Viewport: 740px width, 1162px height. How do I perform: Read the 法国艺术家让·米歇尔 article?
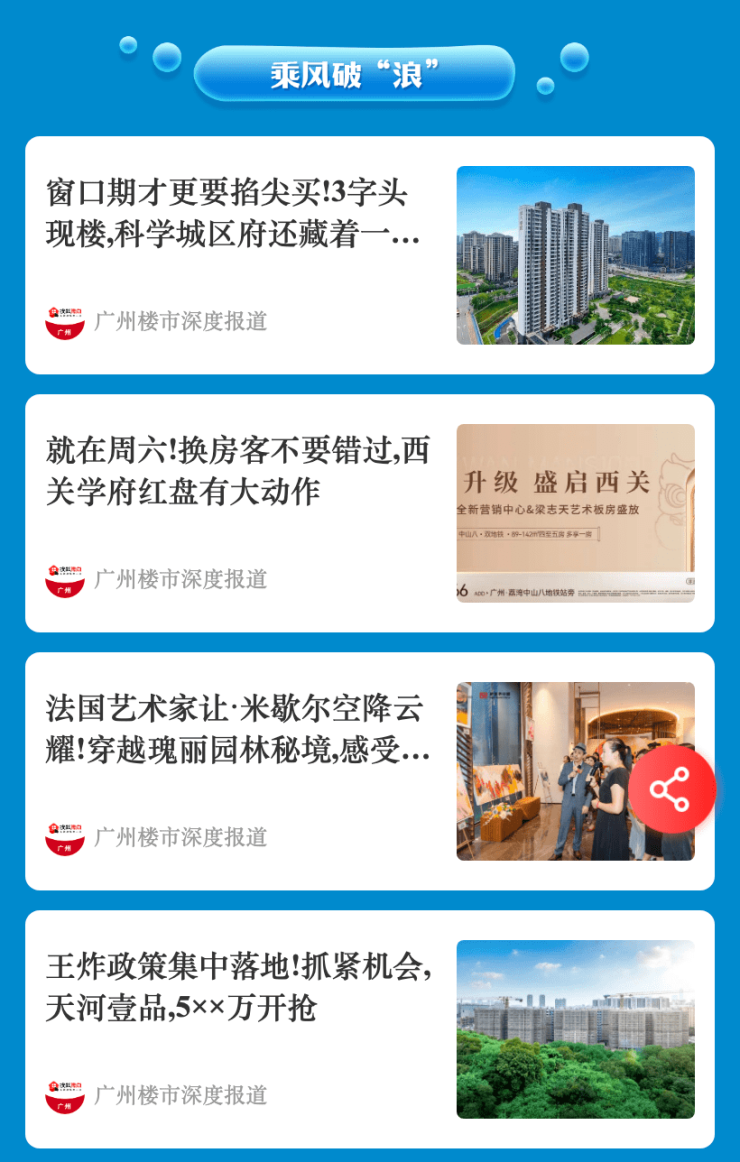tap(238, 730)
